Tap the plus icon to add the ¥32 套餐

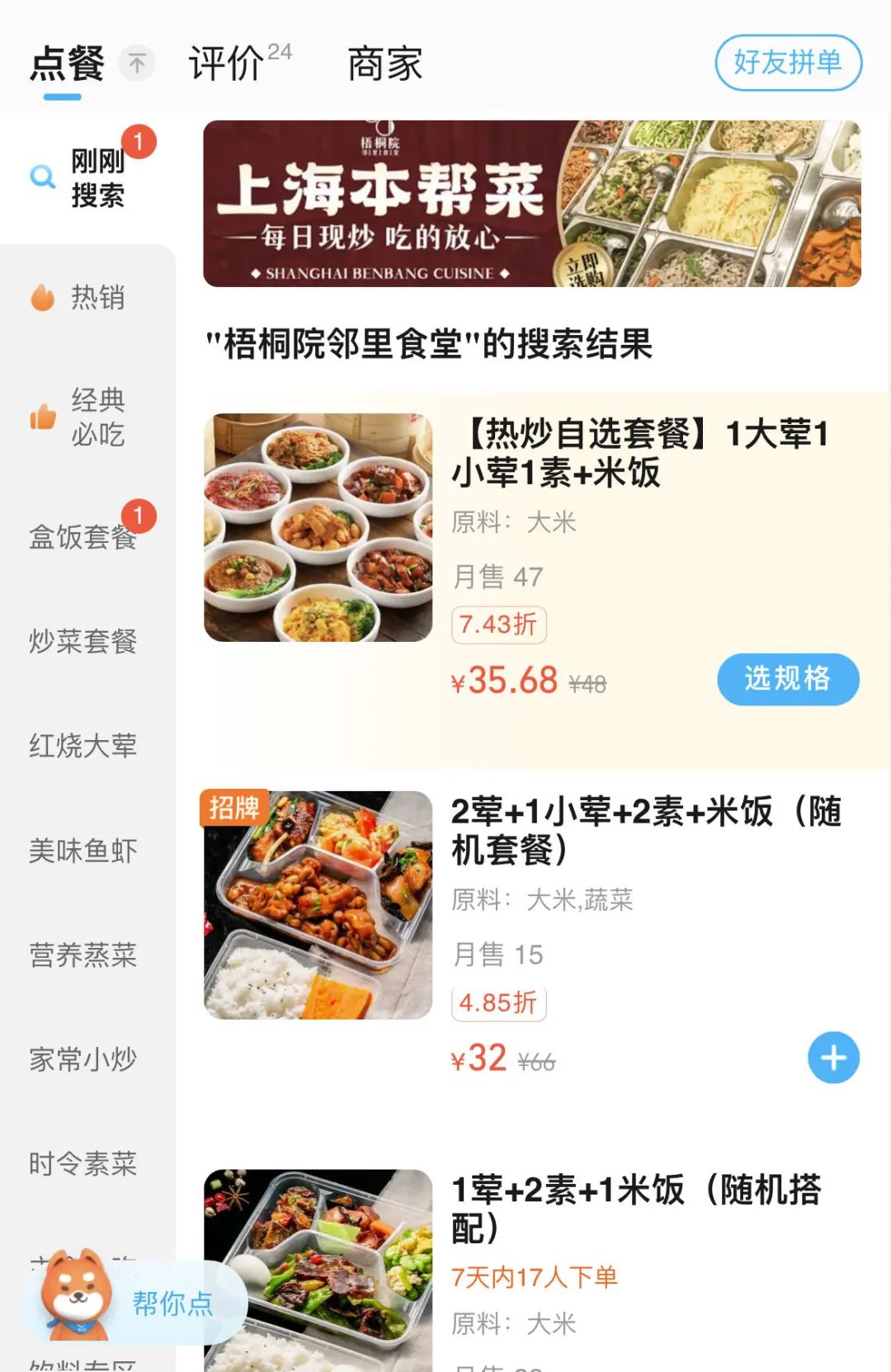coord(833,1058)
